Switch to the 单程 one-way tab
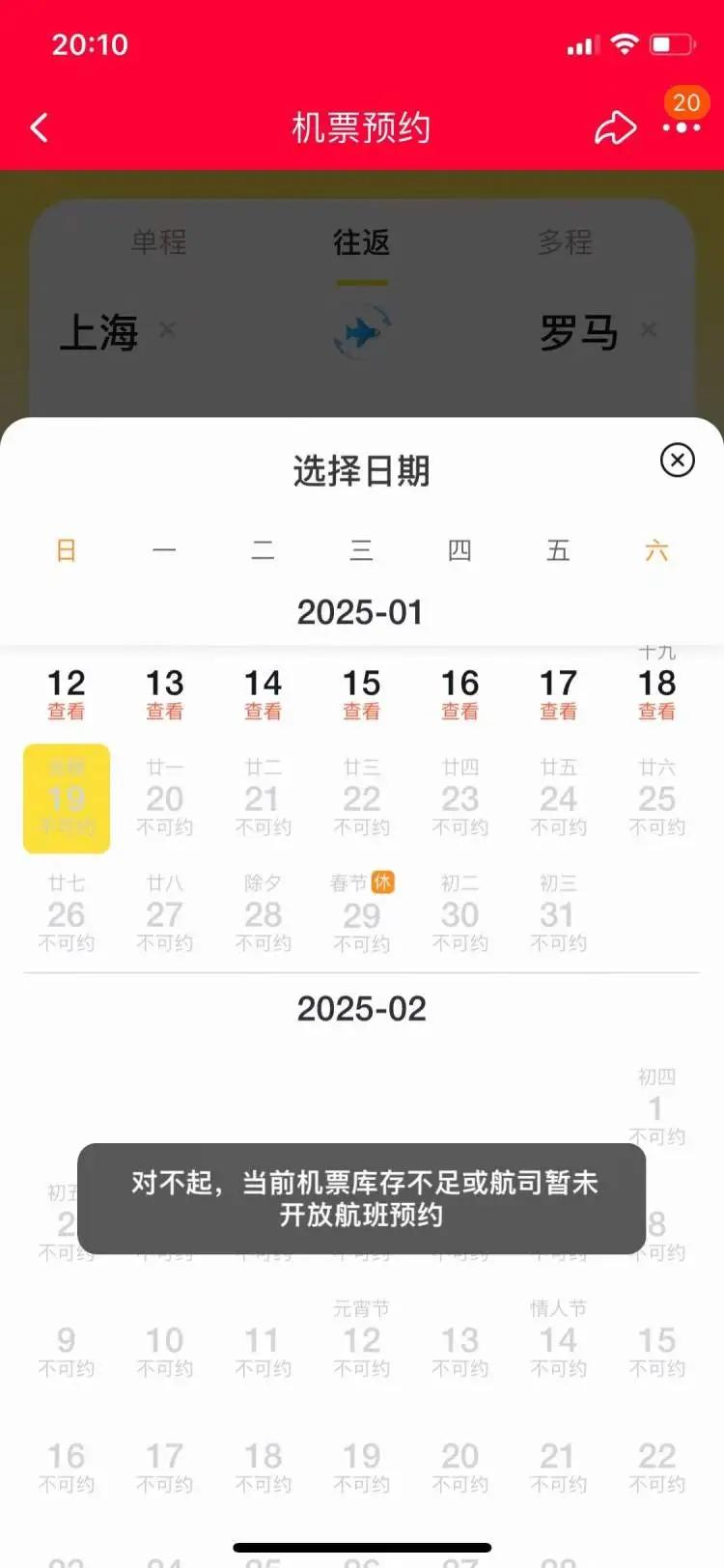This screenshot has width=724, height=1568. click(x=158, y=242)
